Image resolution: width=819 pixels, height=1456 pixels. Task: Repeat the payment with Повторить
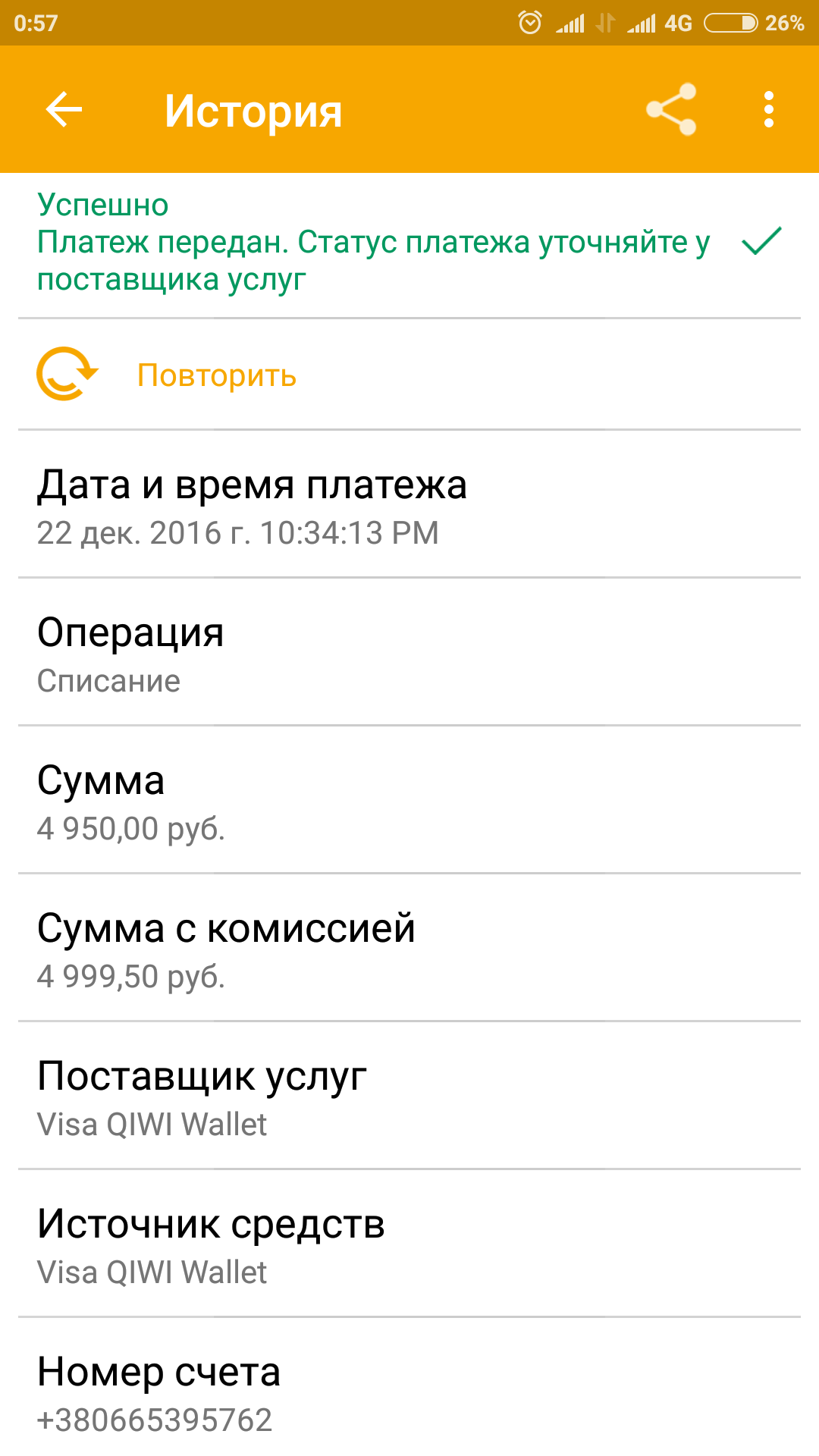coord(216,375)
